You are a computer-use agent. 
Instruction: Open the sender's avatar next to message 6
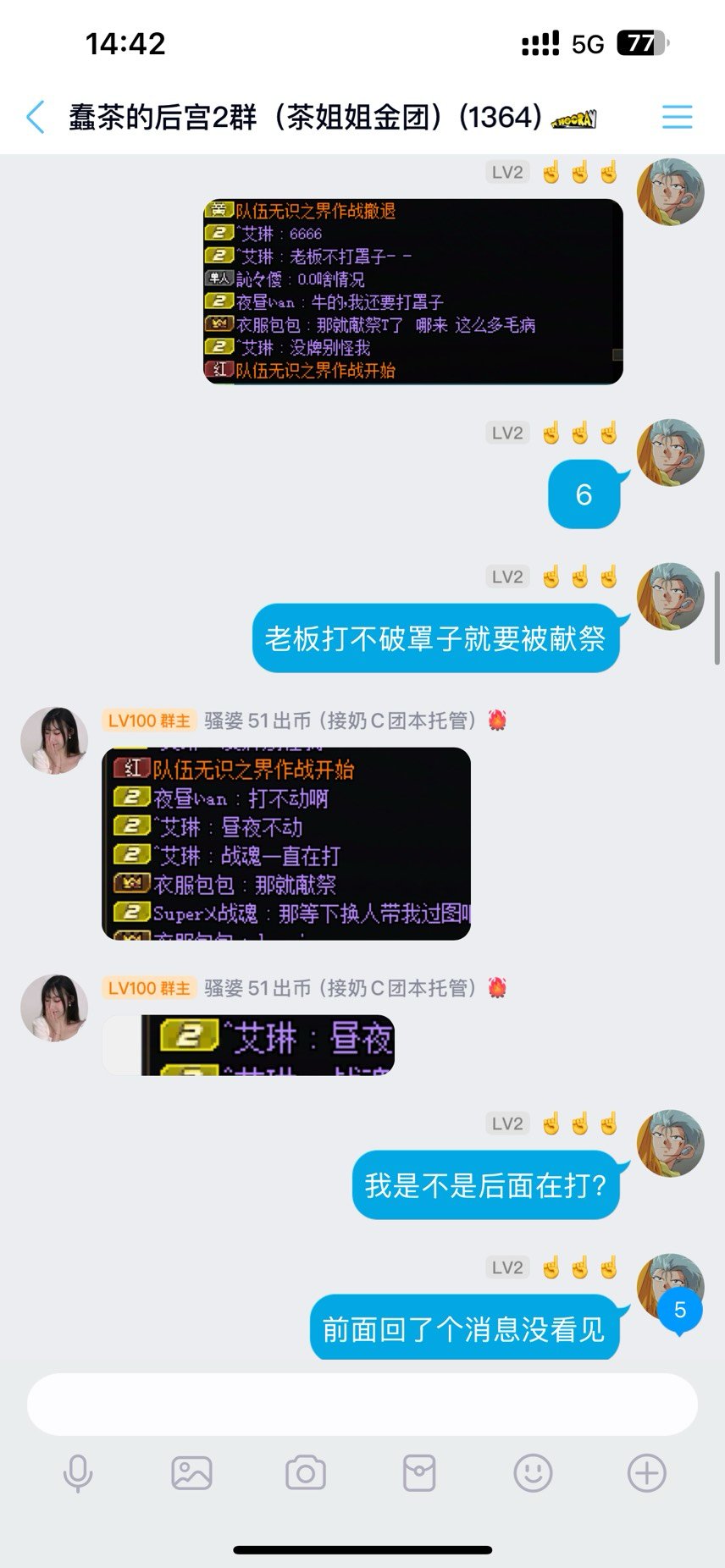pyautogui.click(x=671, y=452)
